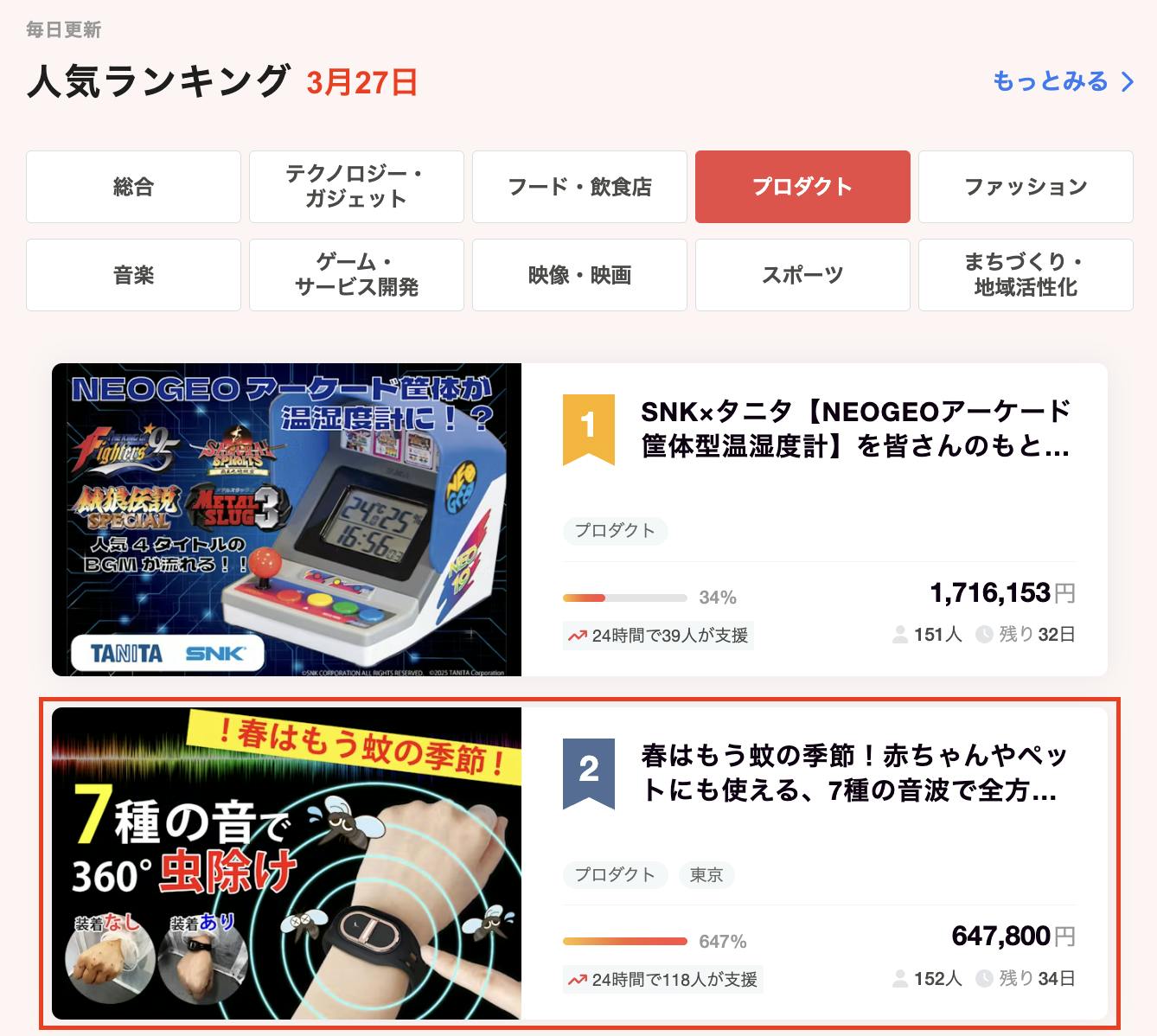Select the まちづくり・地域活性化 category
This screenshot has width=1157, height=1036.
coord(1026,275)
